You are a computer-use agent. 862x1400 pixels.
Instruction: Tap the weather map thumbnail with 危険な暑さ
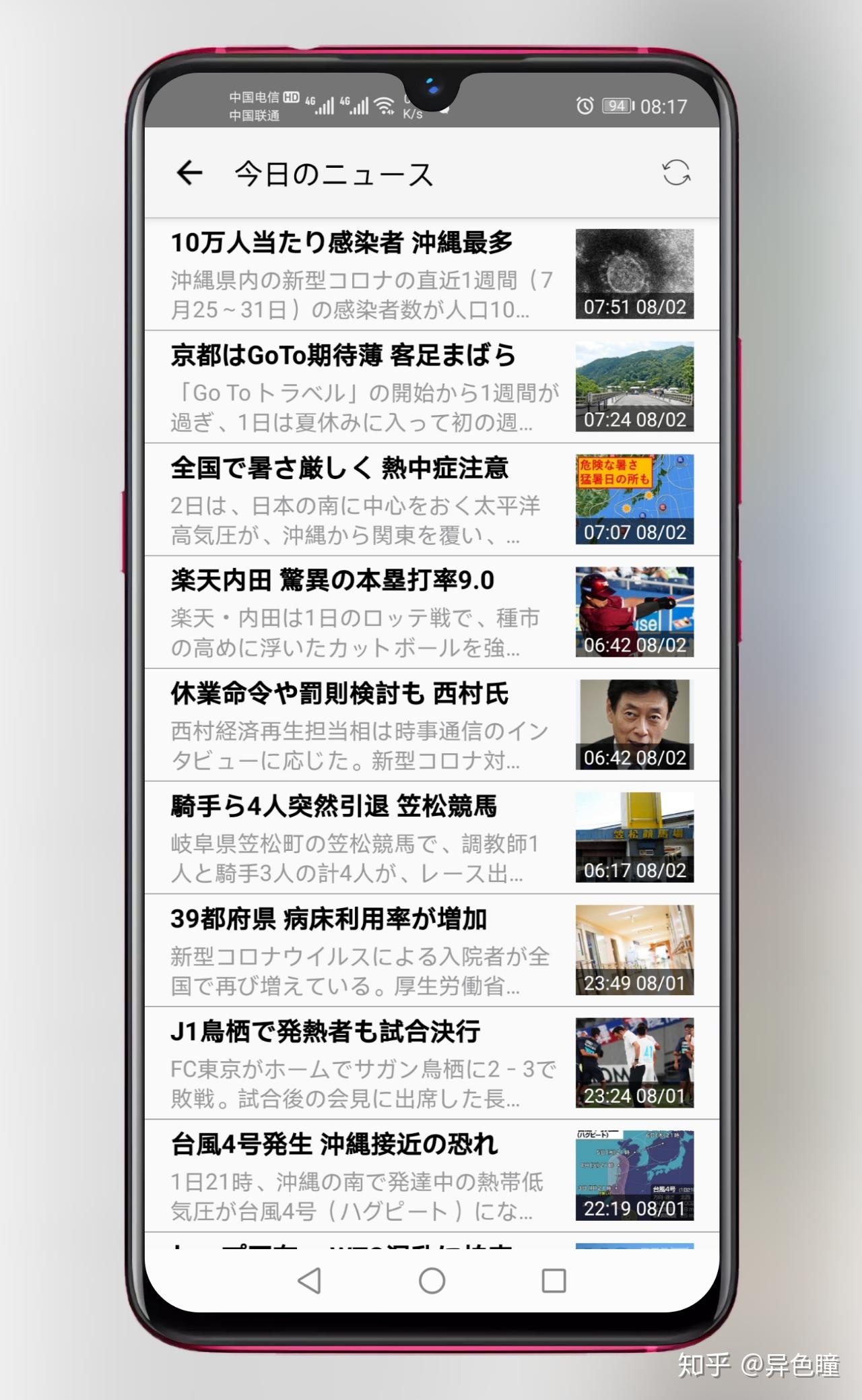point(636,499)
